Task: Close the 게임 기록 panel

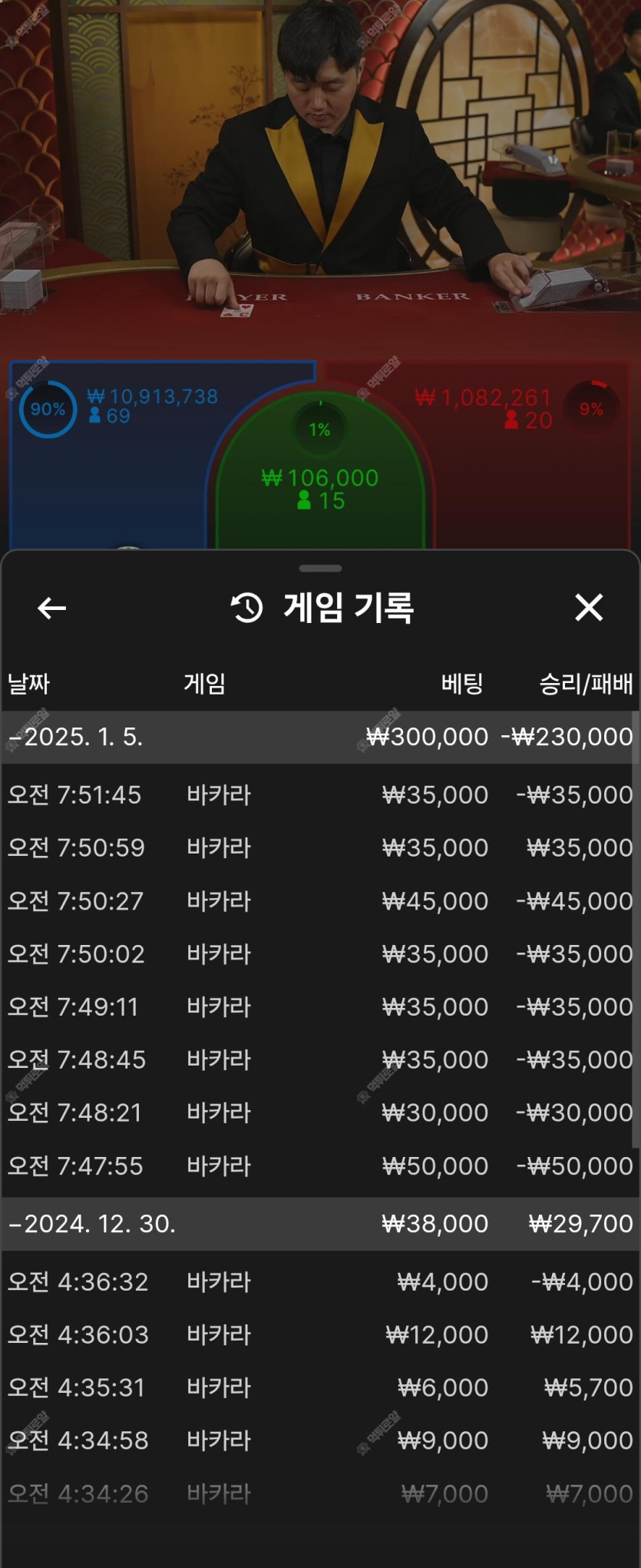Action: point(589,608)
